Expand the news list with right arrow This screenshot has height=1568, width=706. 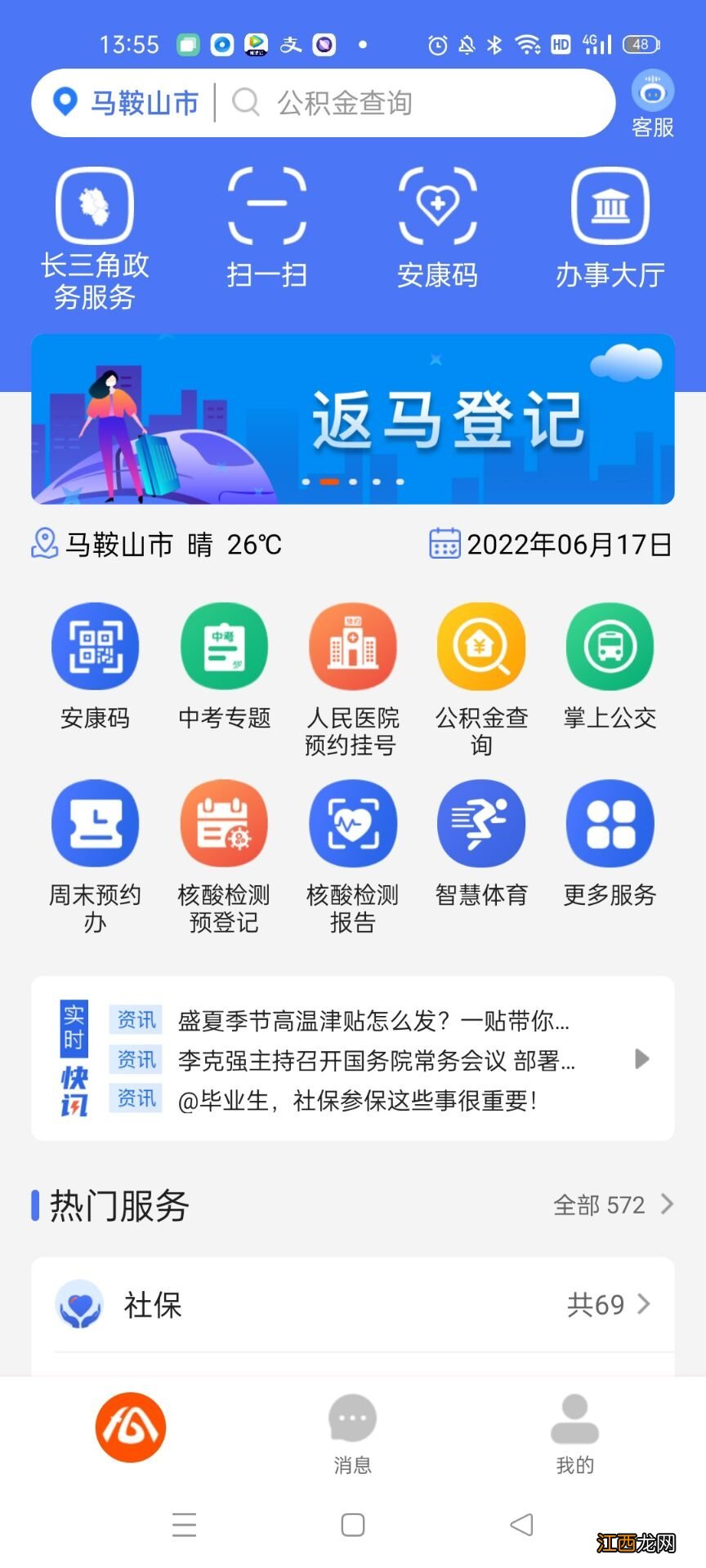tap(641, 1059)
